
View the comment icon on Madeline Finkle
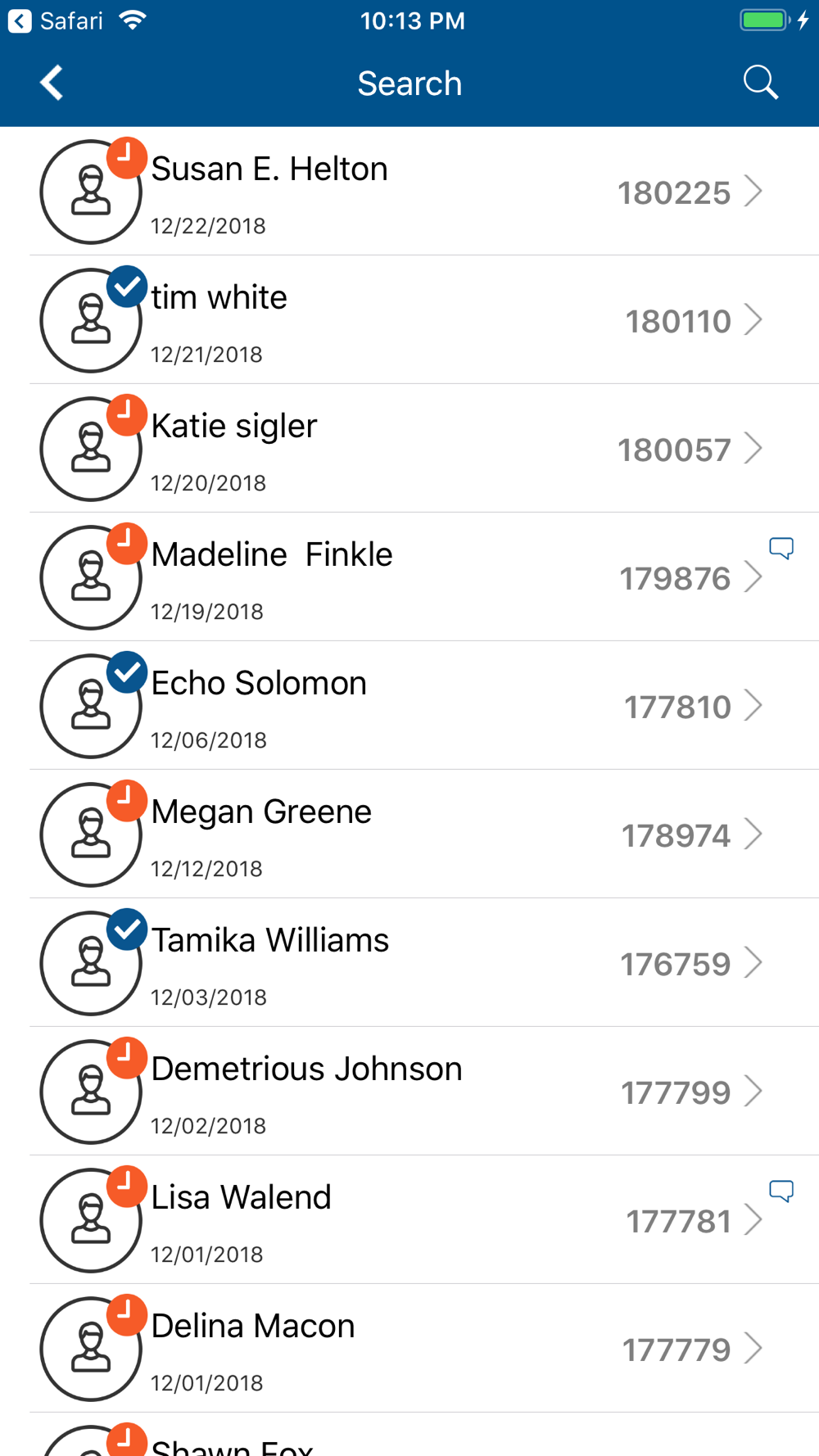pos(781,548)
